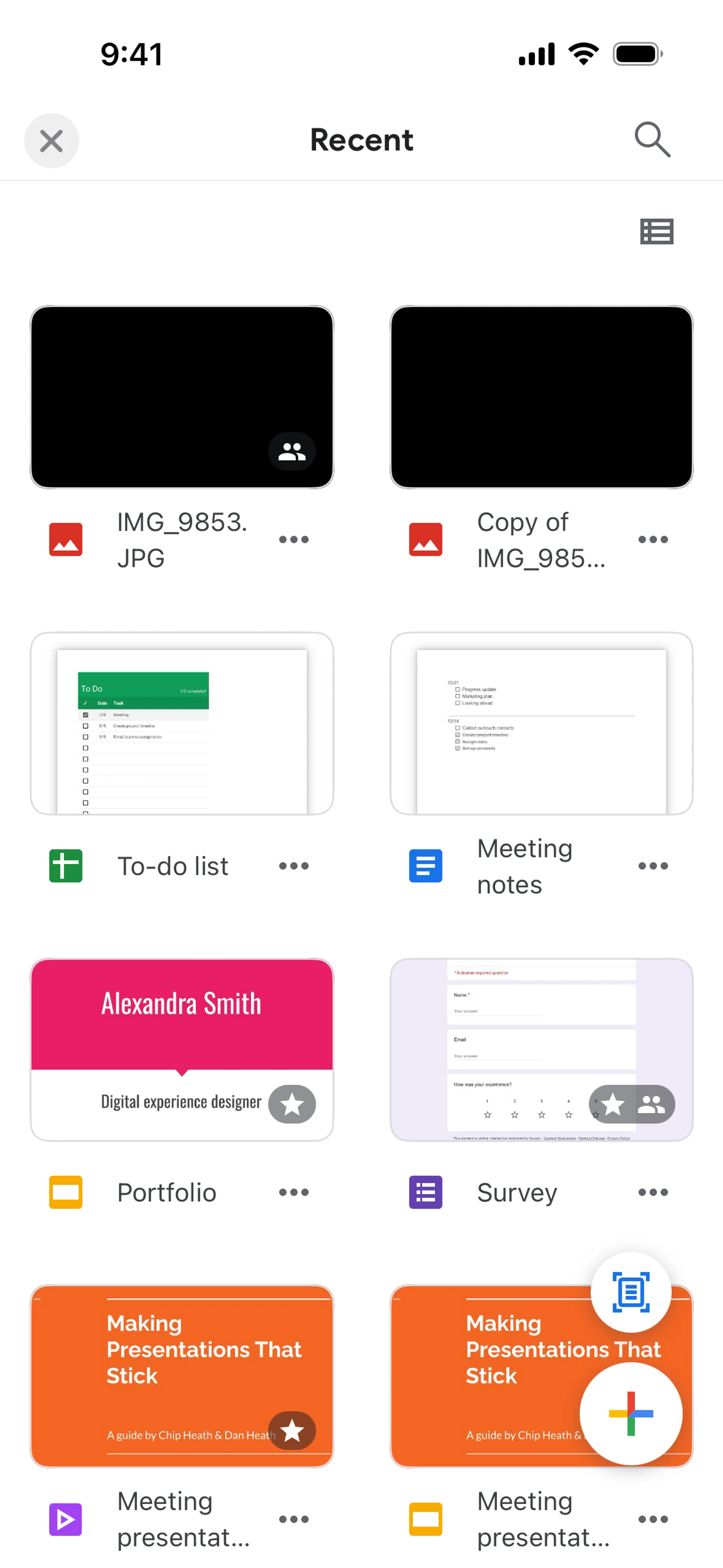
Task: Open more options for Portfolio
Action: tap(293, 1192)
